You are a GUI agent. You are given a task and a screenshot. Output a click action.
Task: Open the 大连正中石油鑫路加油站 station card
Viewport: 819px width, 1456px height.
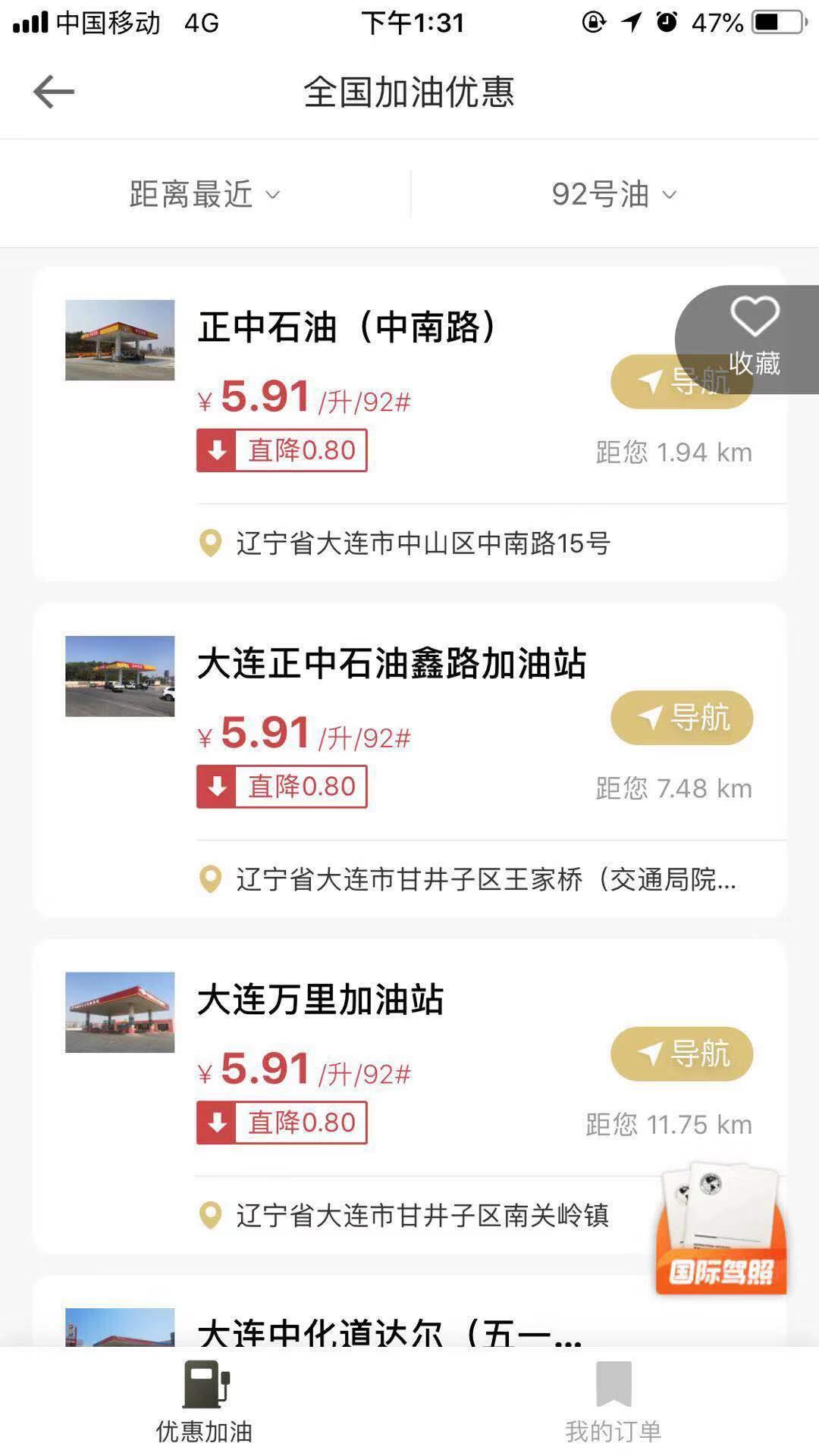tap(391, 664)
